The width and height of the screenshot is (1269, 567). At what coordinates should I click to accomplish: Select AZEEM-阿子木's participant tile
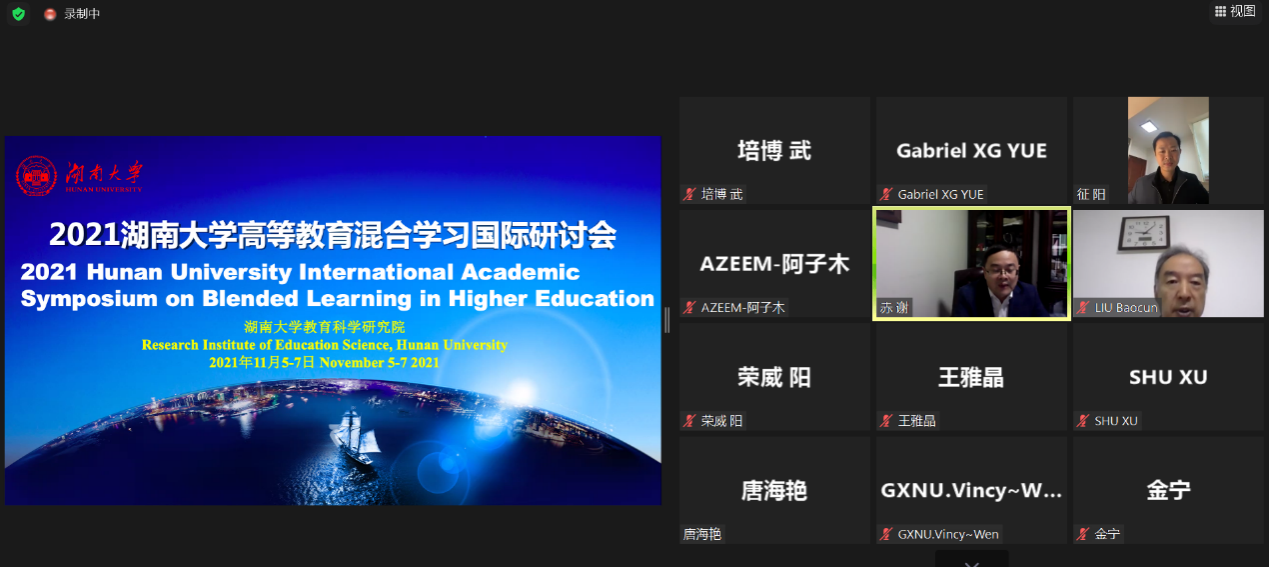[x=774, y=263]
